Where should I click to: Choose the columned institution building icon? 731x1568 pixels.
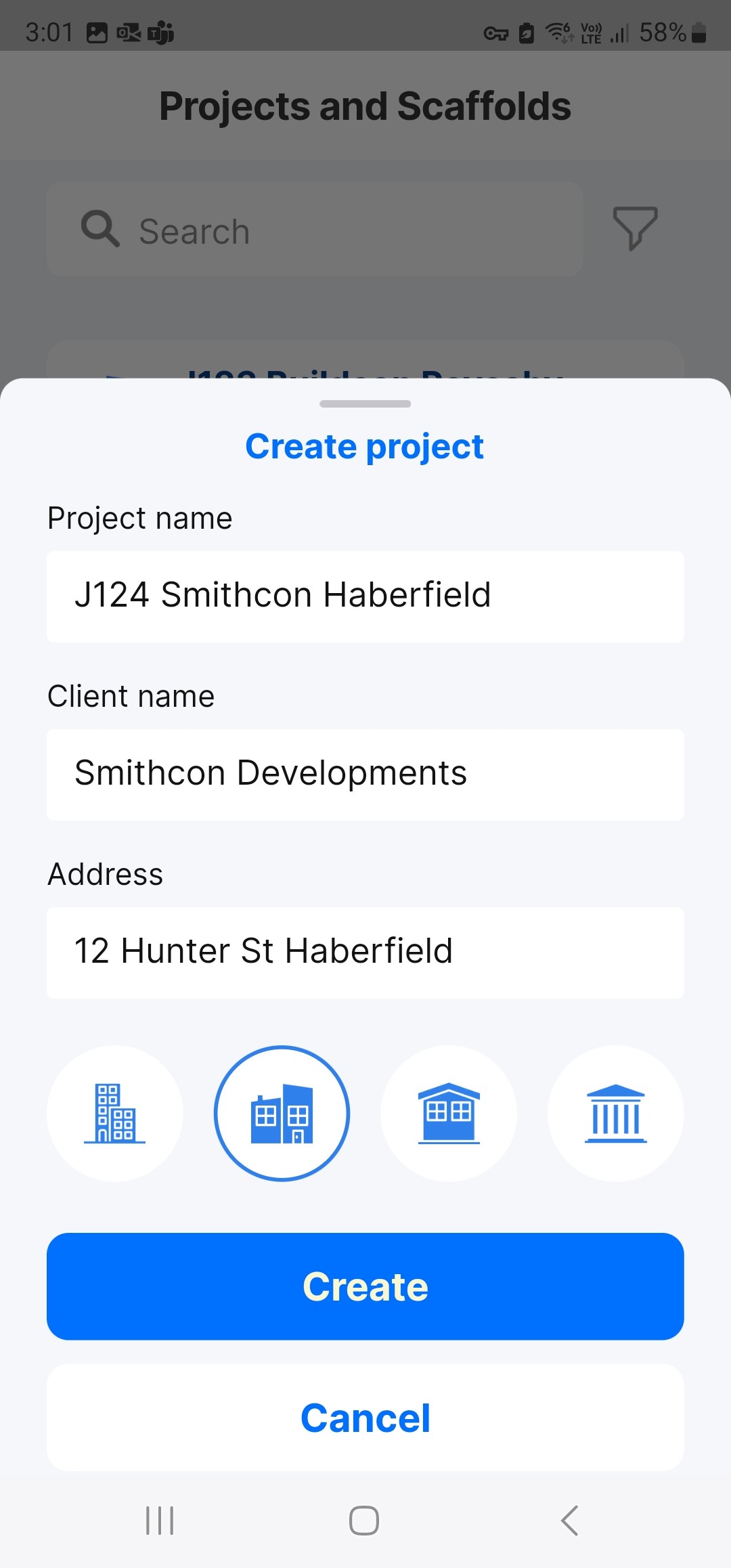[x=615, y=1114]
